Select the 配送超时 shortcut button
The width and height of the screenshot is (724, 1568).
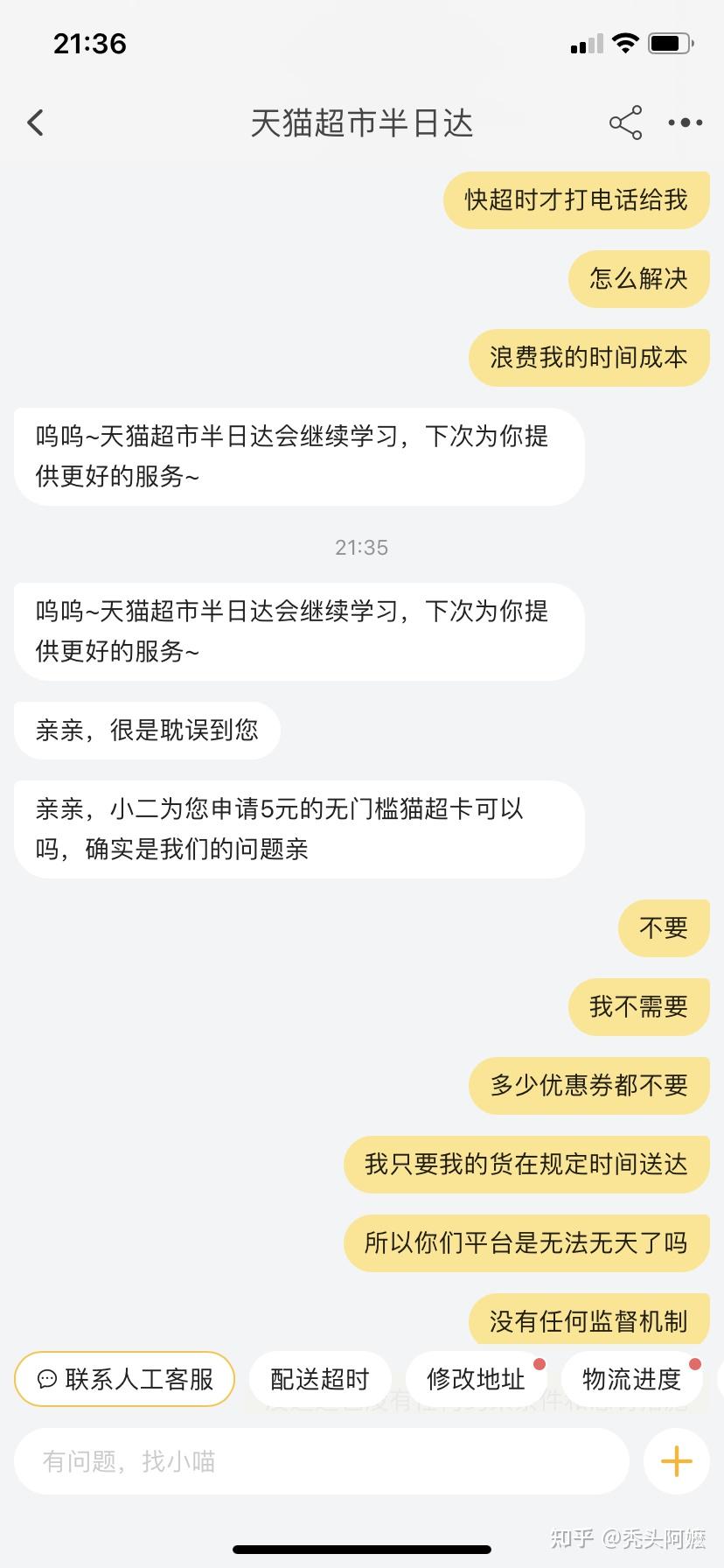[320, 1378]
